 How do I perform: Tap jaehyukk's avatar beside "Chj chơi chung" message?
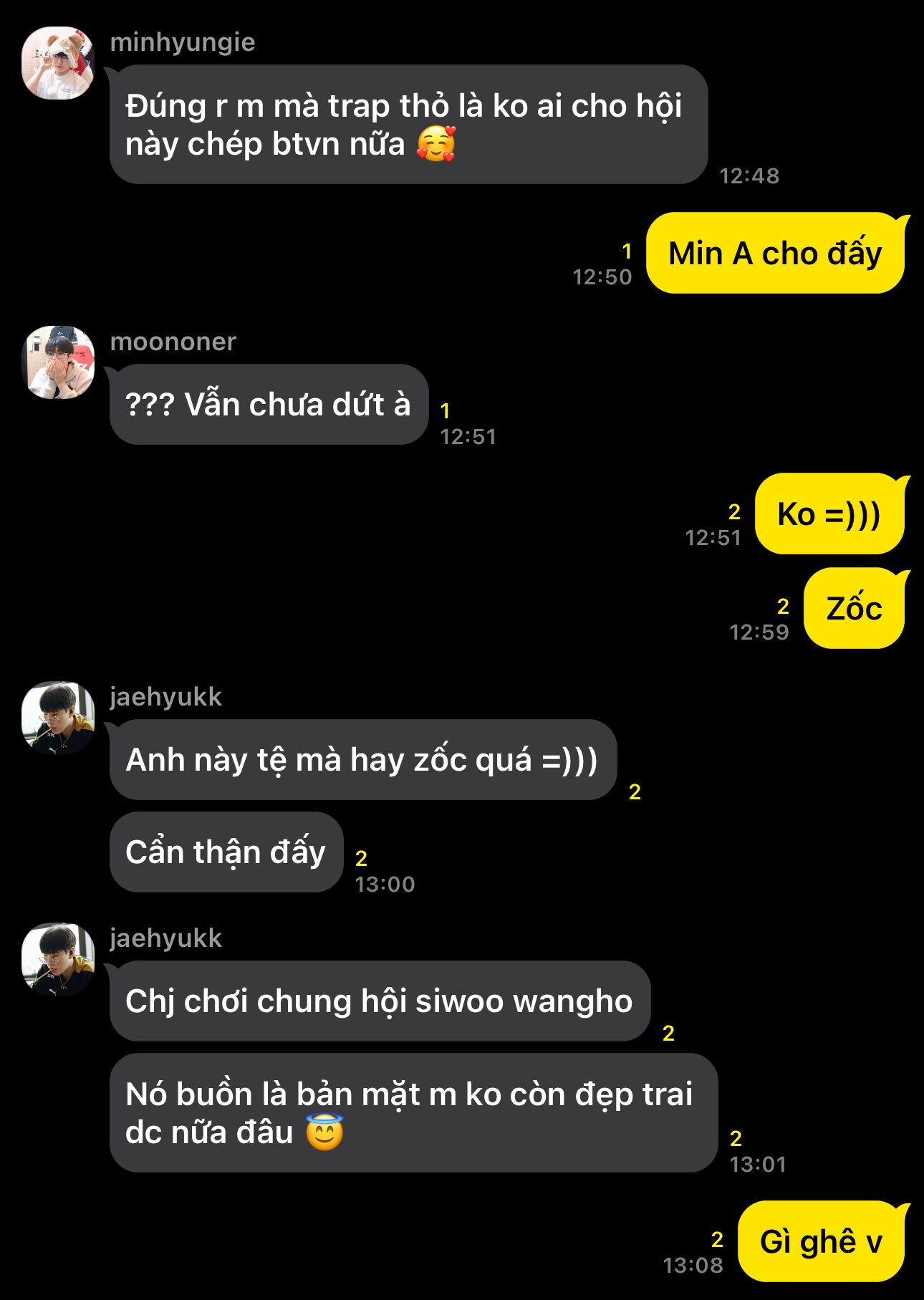[x=58, y=958]
